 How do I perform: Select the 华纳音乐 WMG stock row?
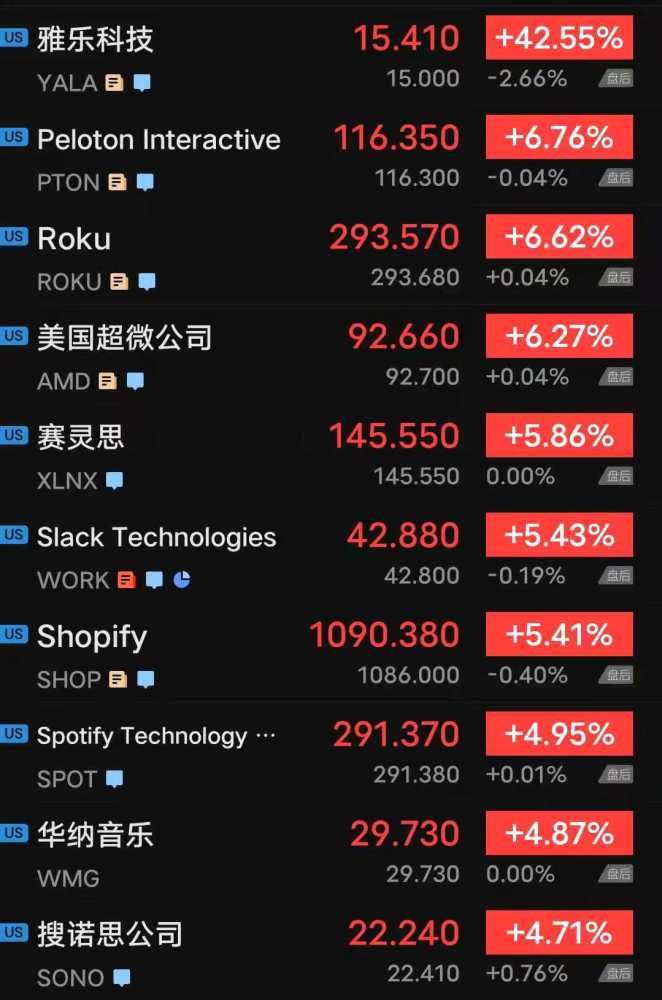coord(95,835)
